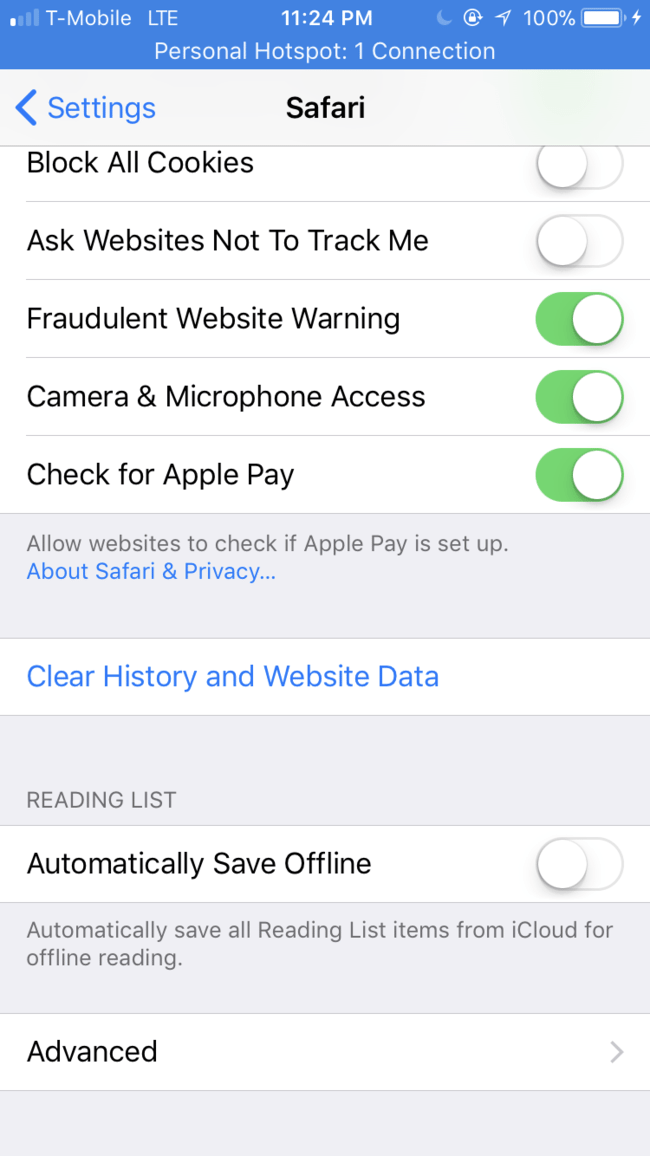
Task: Toggle off Check for Apple Pay
Action: (x=579, y=475)
